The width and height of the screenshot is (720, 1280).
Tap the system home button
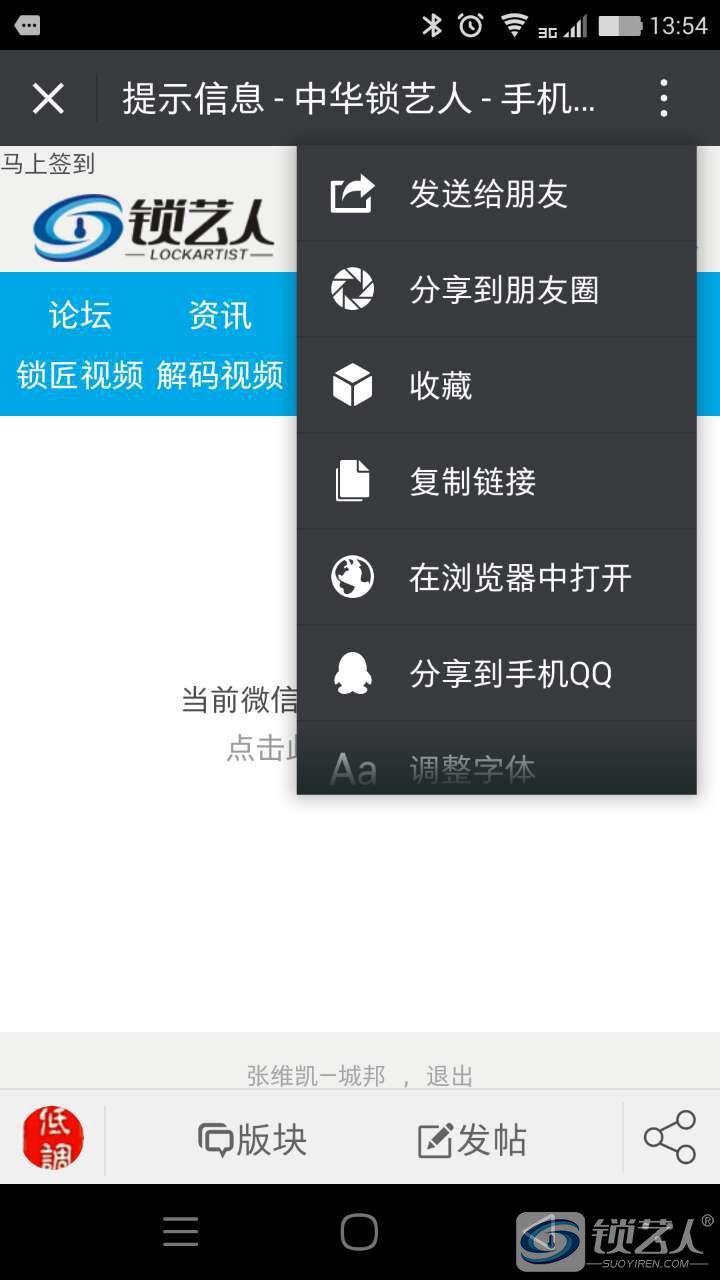pos(359,1232)
